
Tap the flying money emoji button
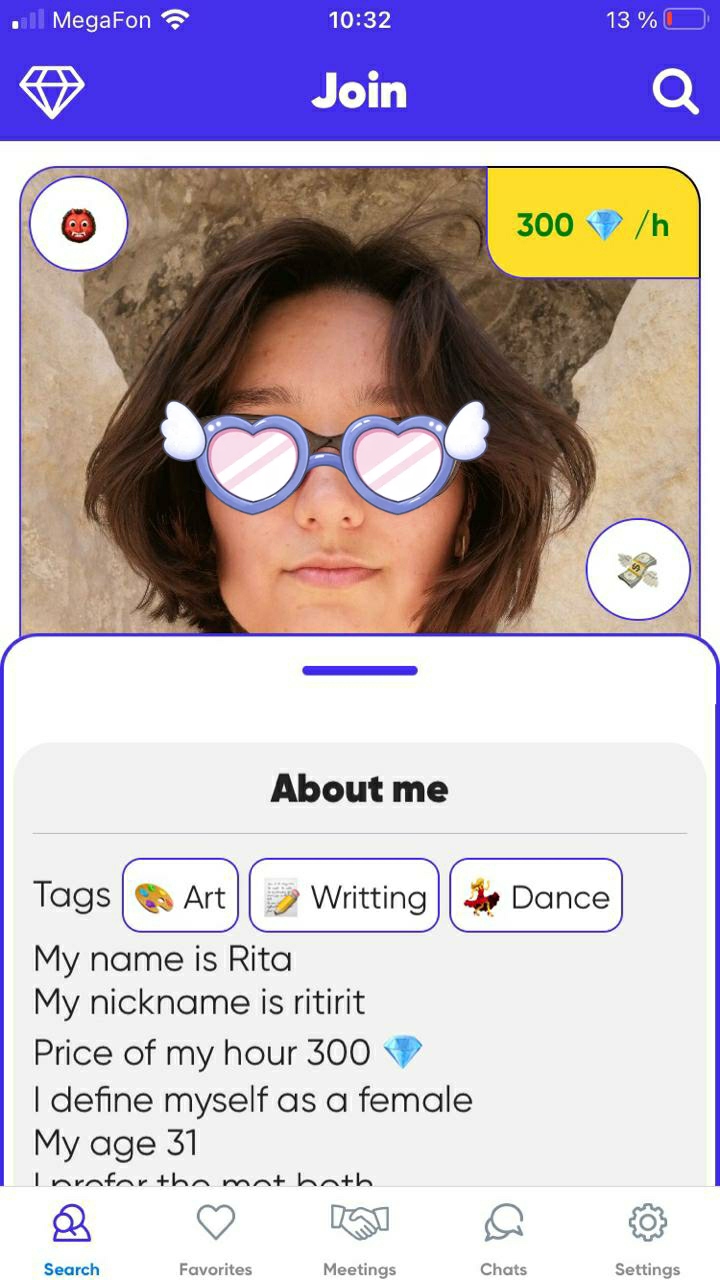(x=637, y=570)
